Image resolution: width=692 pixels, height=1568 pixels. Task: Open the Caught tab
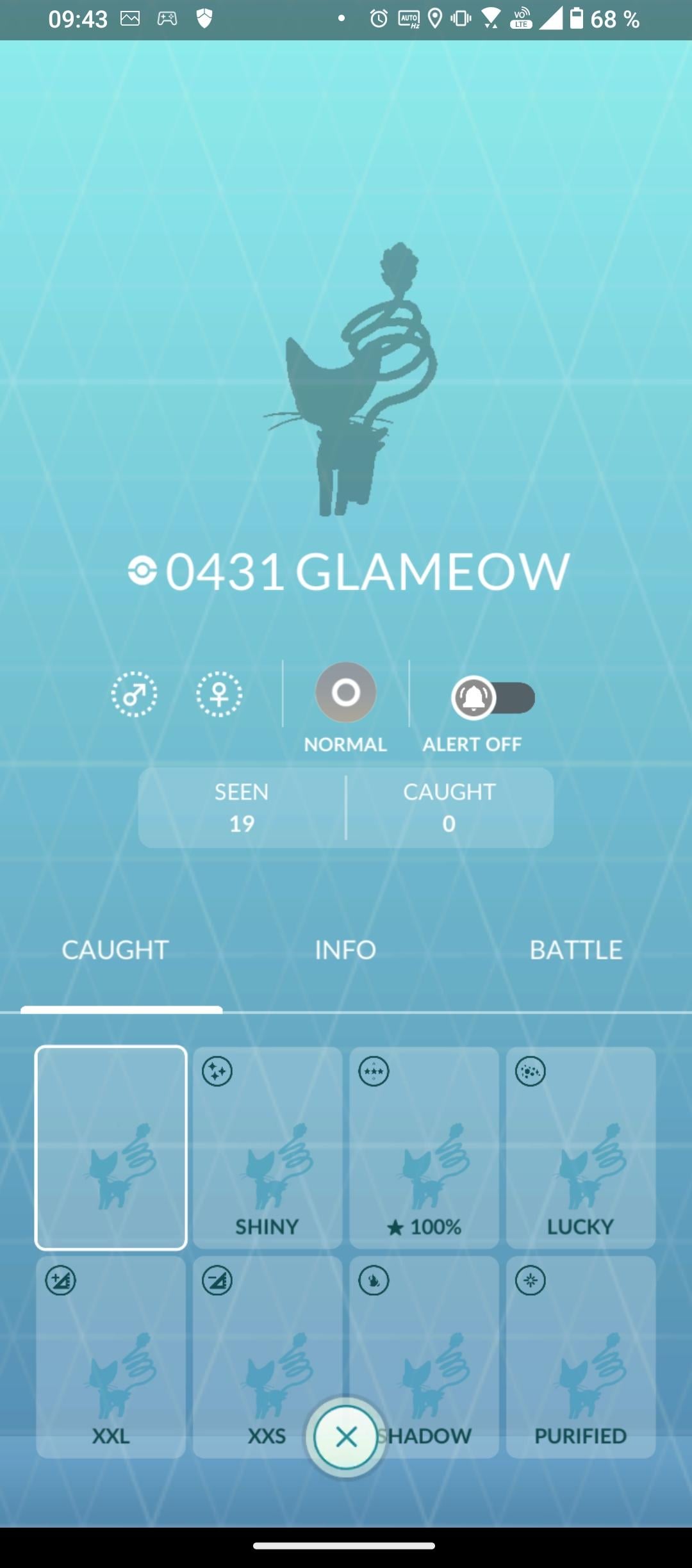point(115,949)
